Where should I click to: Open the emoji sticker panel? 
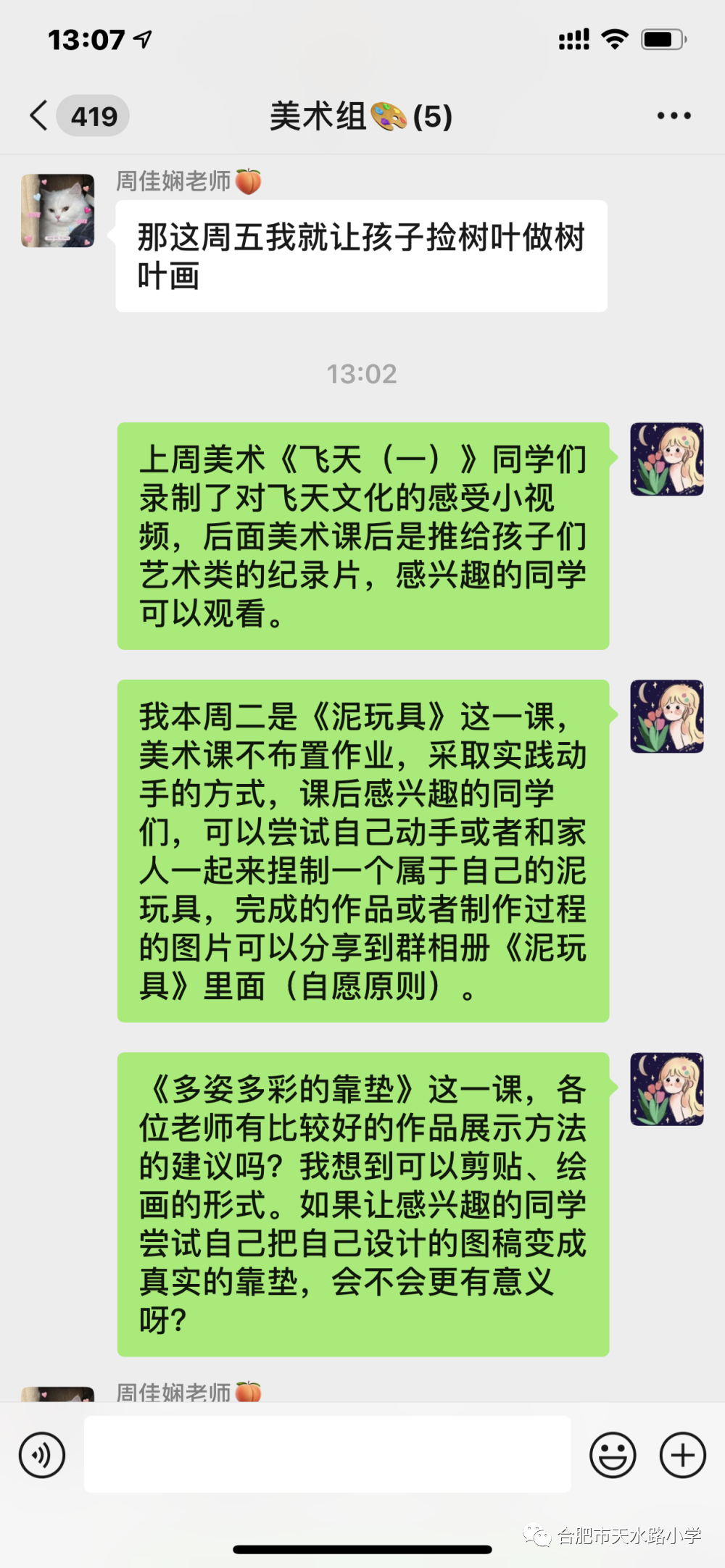[x=613, y=1455]
